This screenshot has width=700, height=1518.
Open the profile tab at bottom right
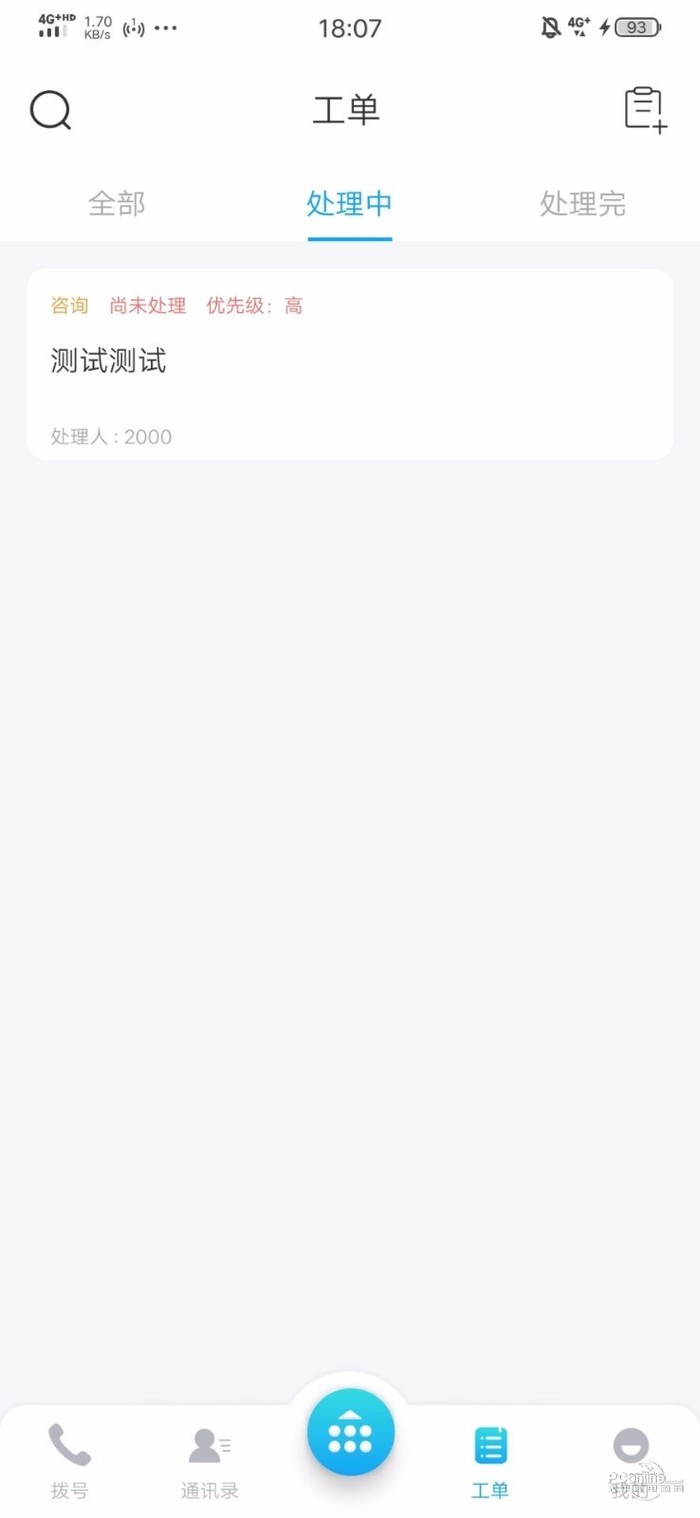[x=630, y=1460]
